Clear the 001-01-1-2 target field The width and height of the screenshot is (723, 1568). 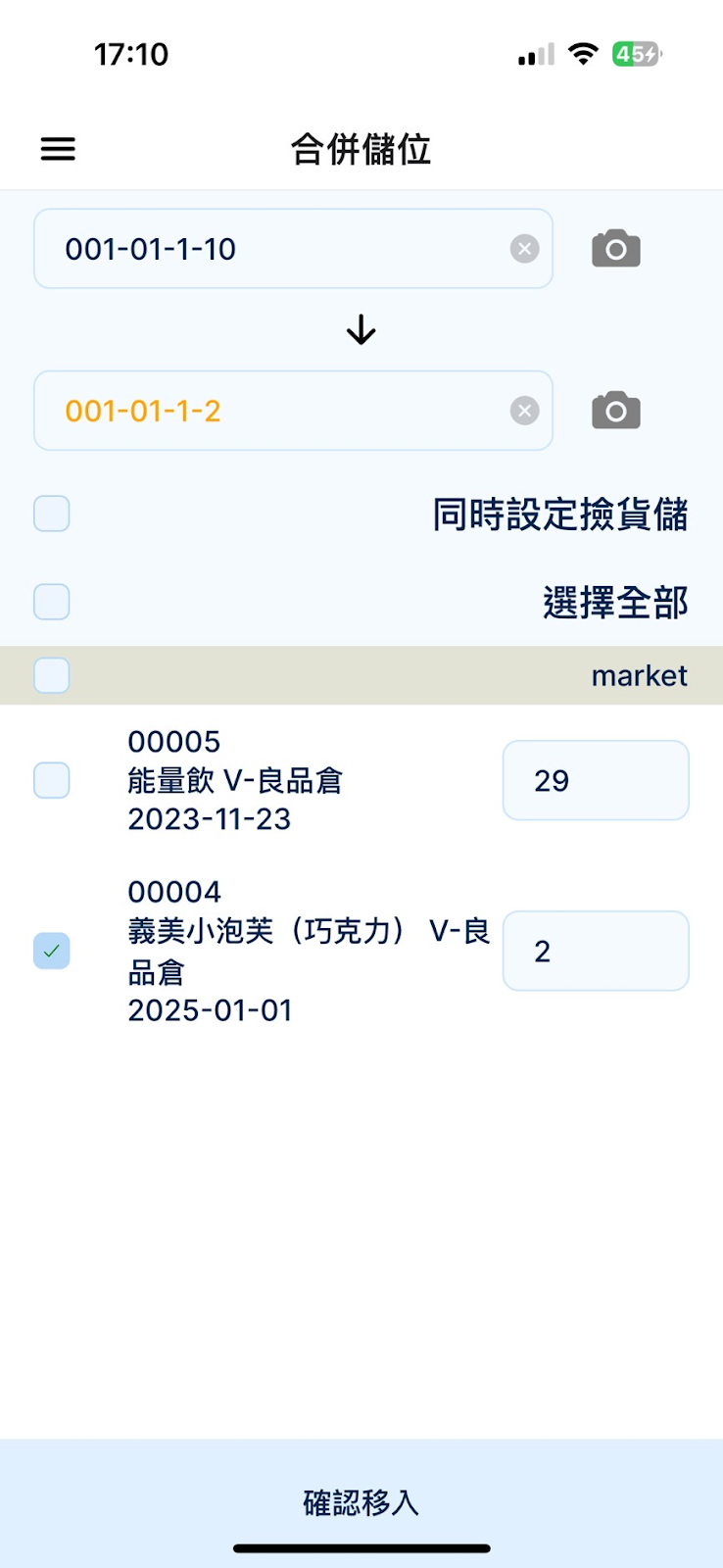525,411
